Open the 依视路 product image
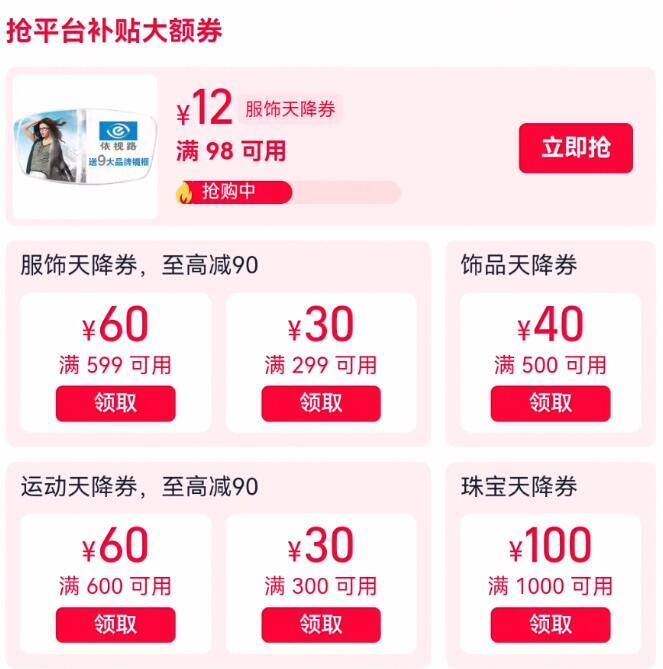The height and width of the screenshot is (669, 663). click(x=85, y=146)
